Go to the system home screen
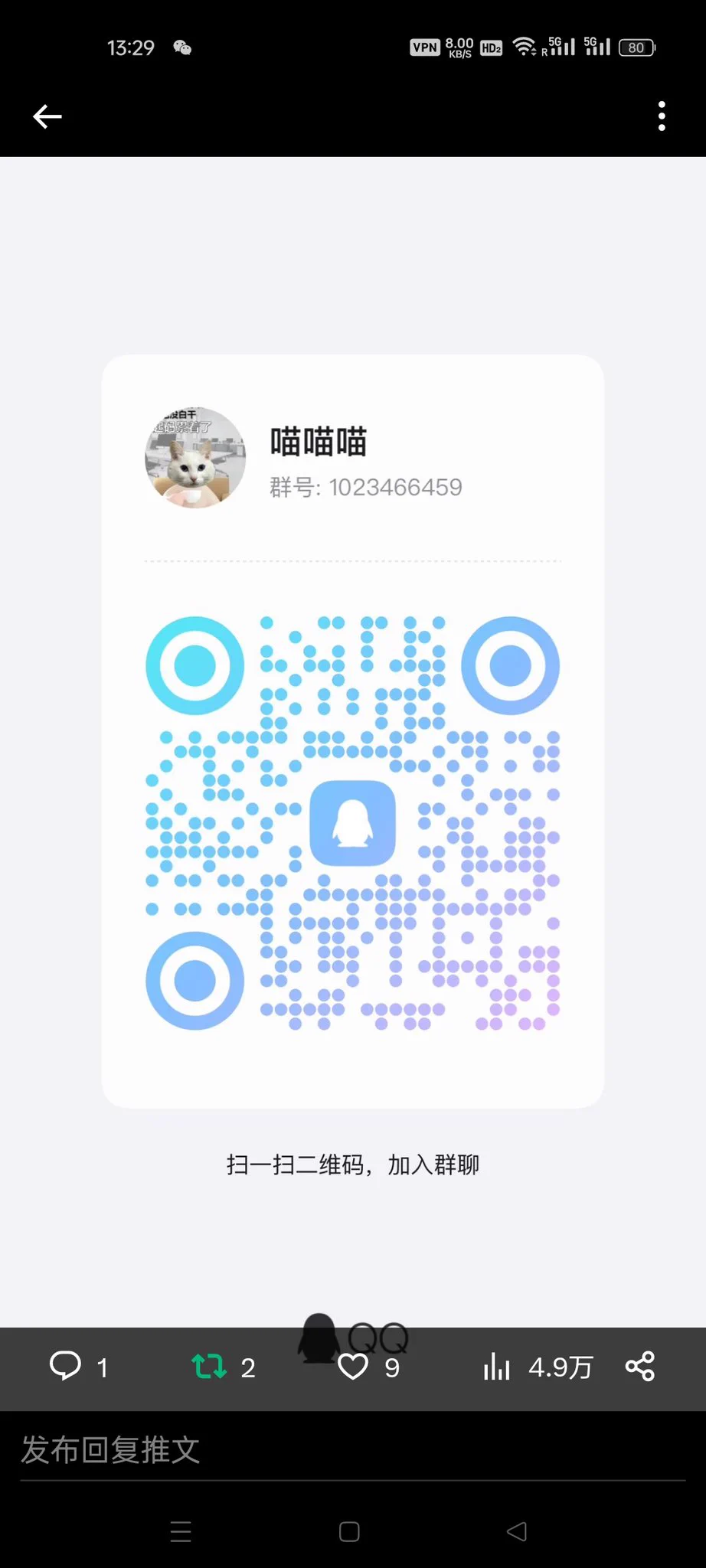The image size is (706, 1568). point(349,1531)
